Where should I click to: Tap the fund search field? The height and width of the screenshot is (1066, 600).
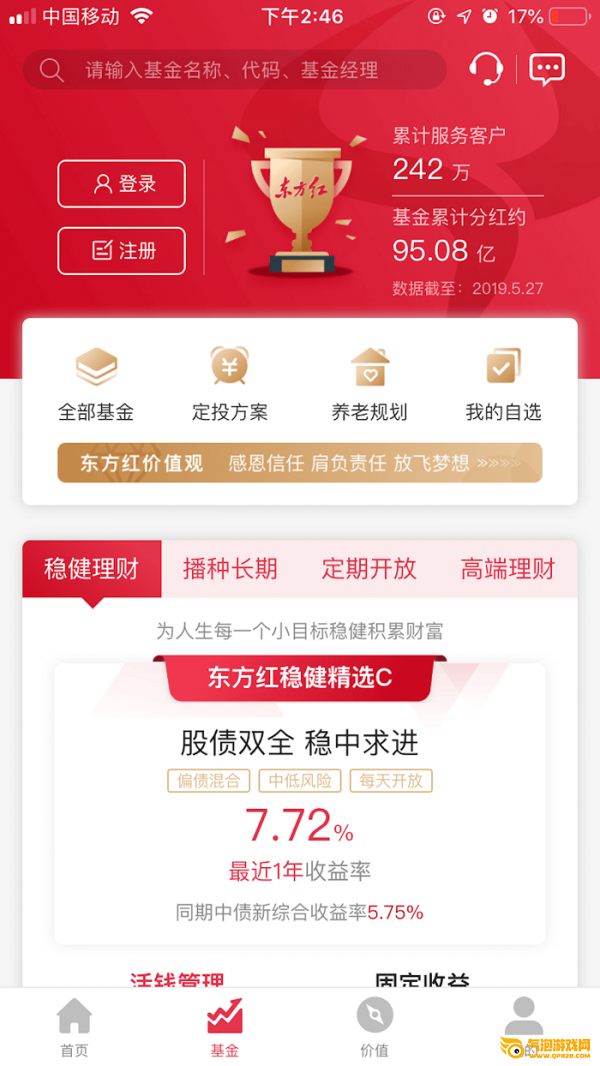235,70
